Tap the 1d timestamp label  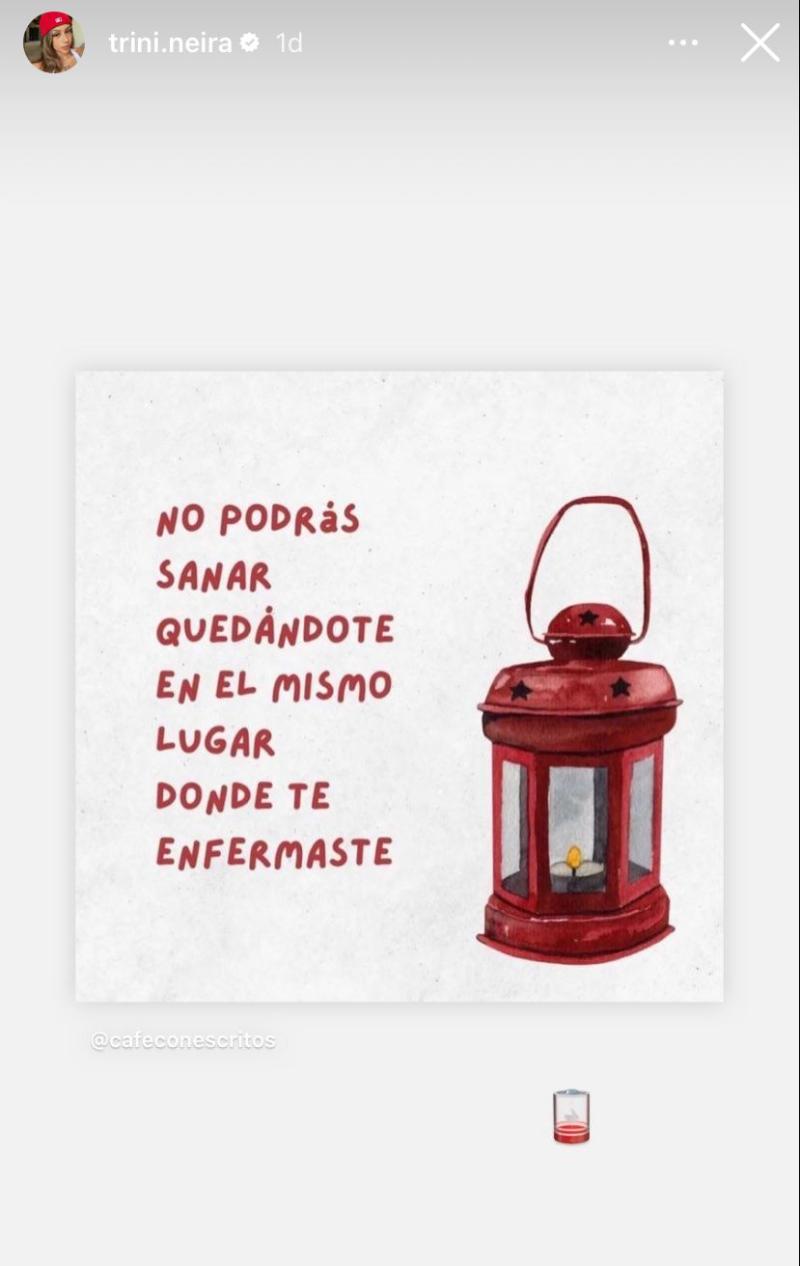(x=290, y=43)
